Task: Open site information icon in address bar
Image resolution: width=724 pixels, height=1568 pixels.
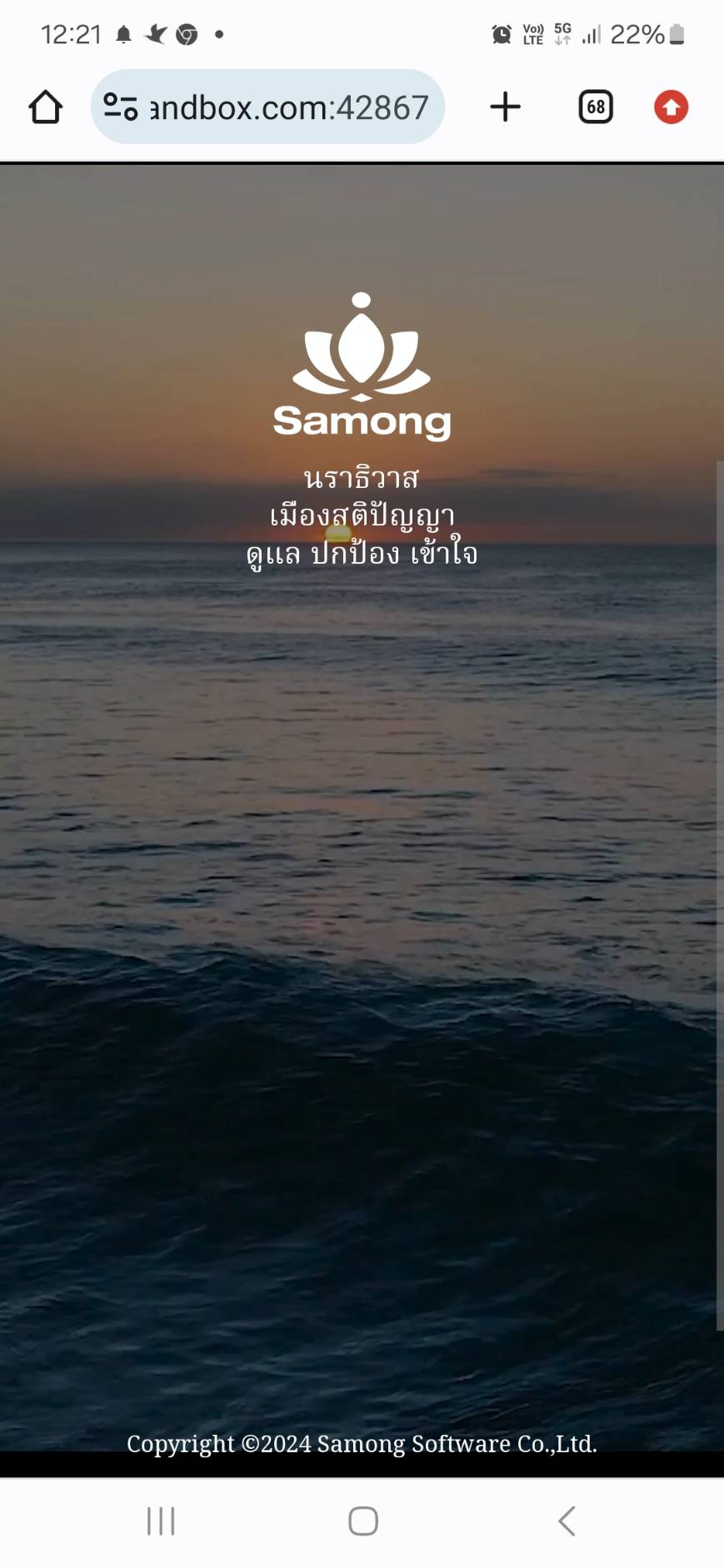Action: (x=120, y=107)
